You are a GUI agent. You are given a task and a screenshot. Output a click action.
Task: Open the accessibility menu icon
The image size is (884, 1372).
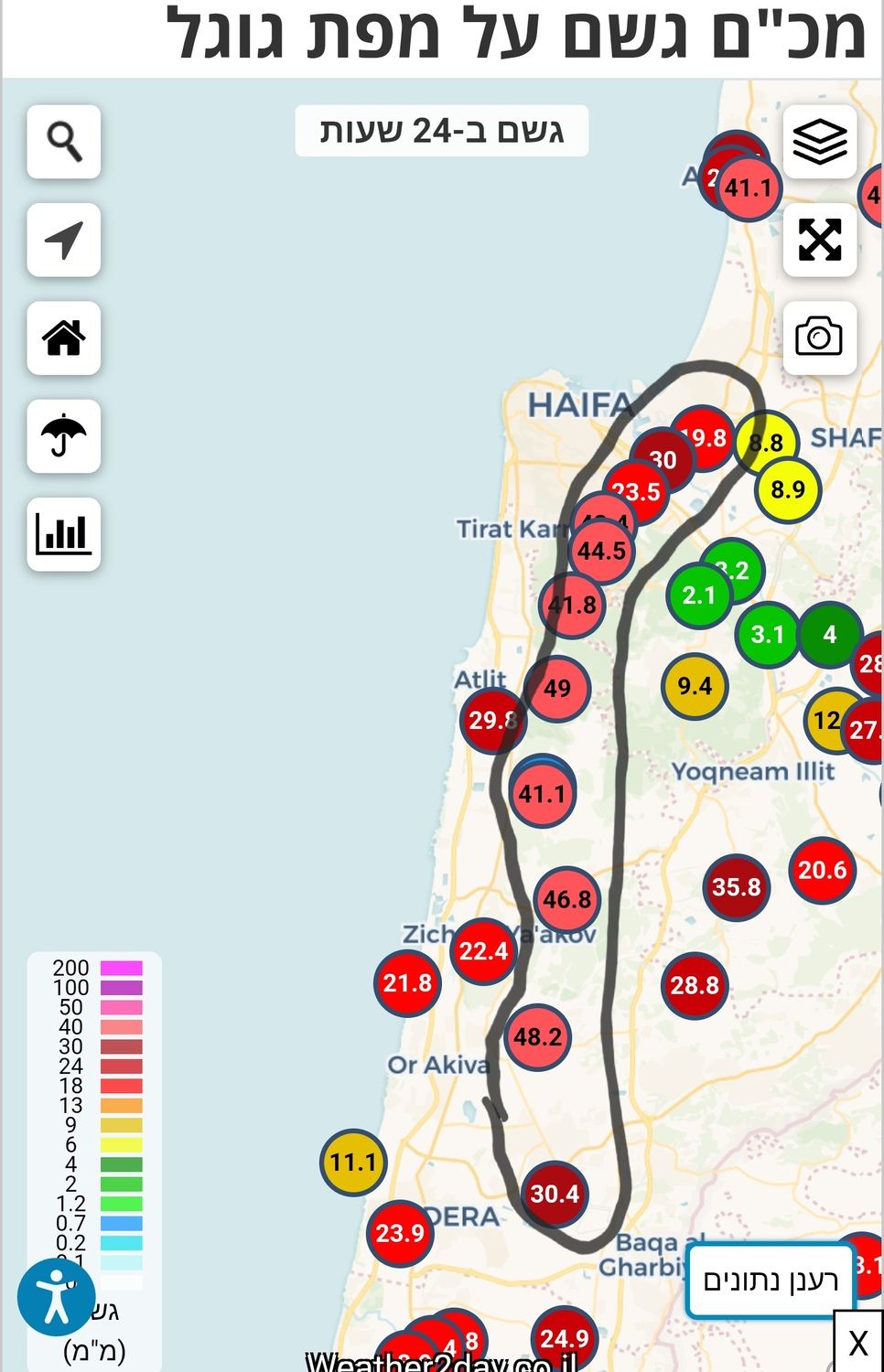(56, 1297)
